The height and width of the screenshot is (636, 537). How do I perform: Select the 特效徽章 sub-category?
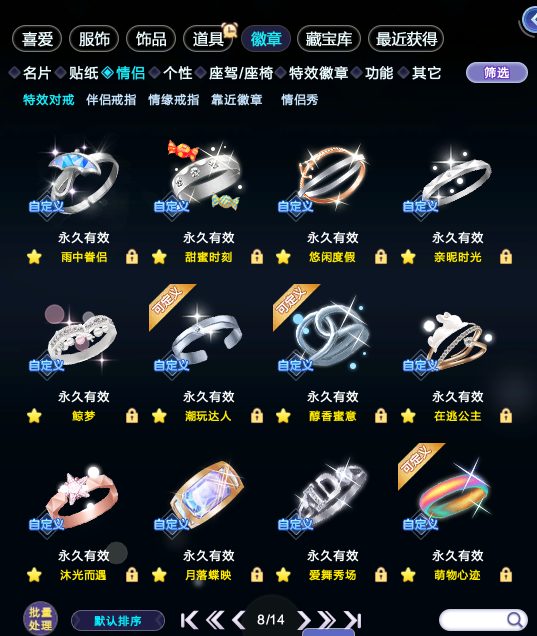coord(318,73)
